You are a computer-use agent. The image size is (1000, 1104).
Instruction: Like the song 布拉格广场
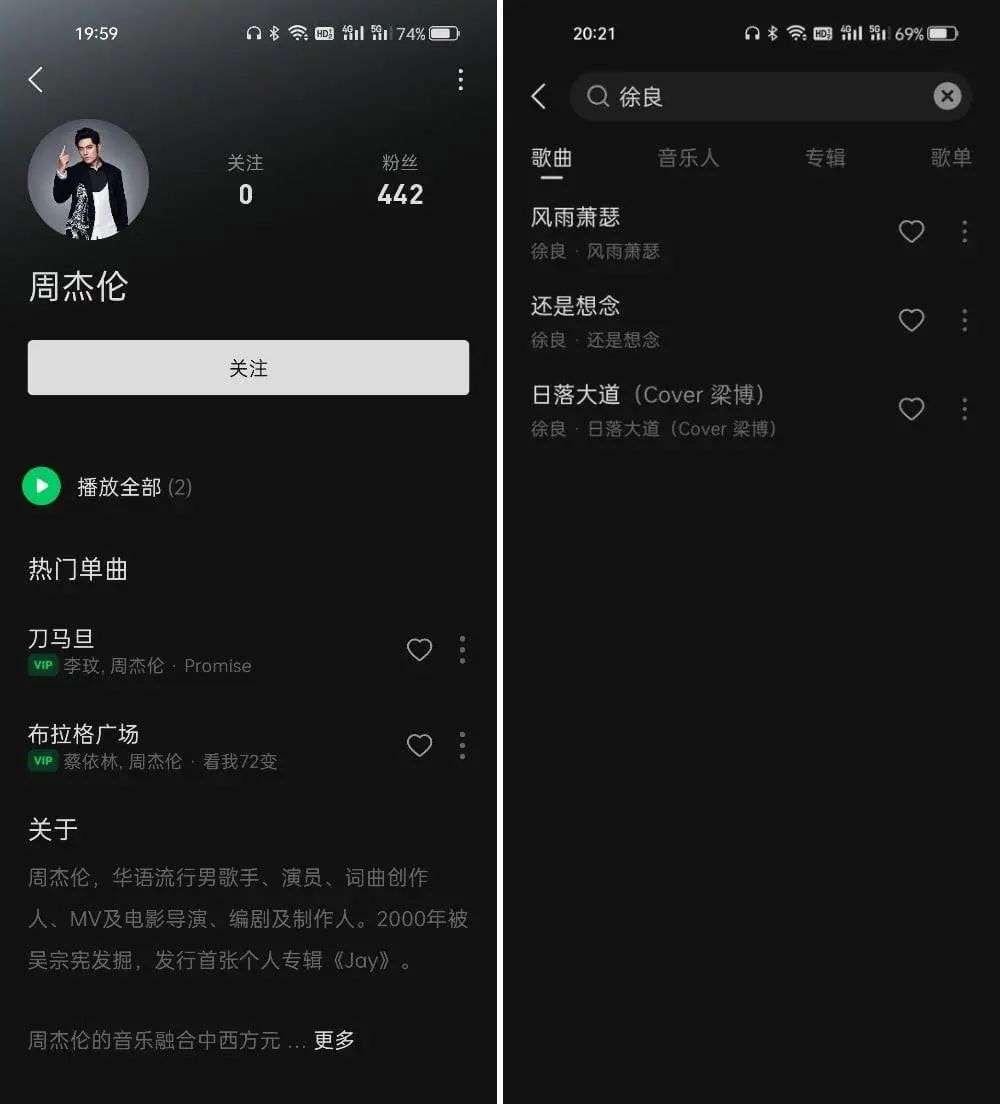click(x=419, y=745)
